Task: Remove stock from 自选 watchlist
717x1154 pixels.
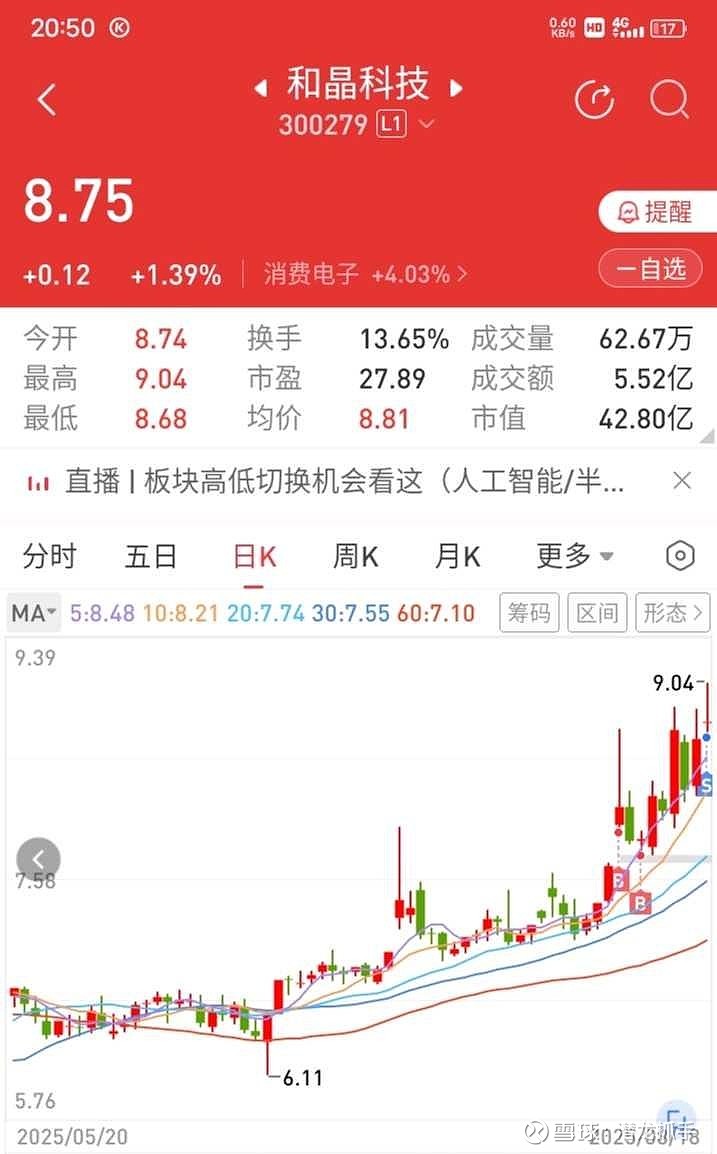Action: pos(651,269)
